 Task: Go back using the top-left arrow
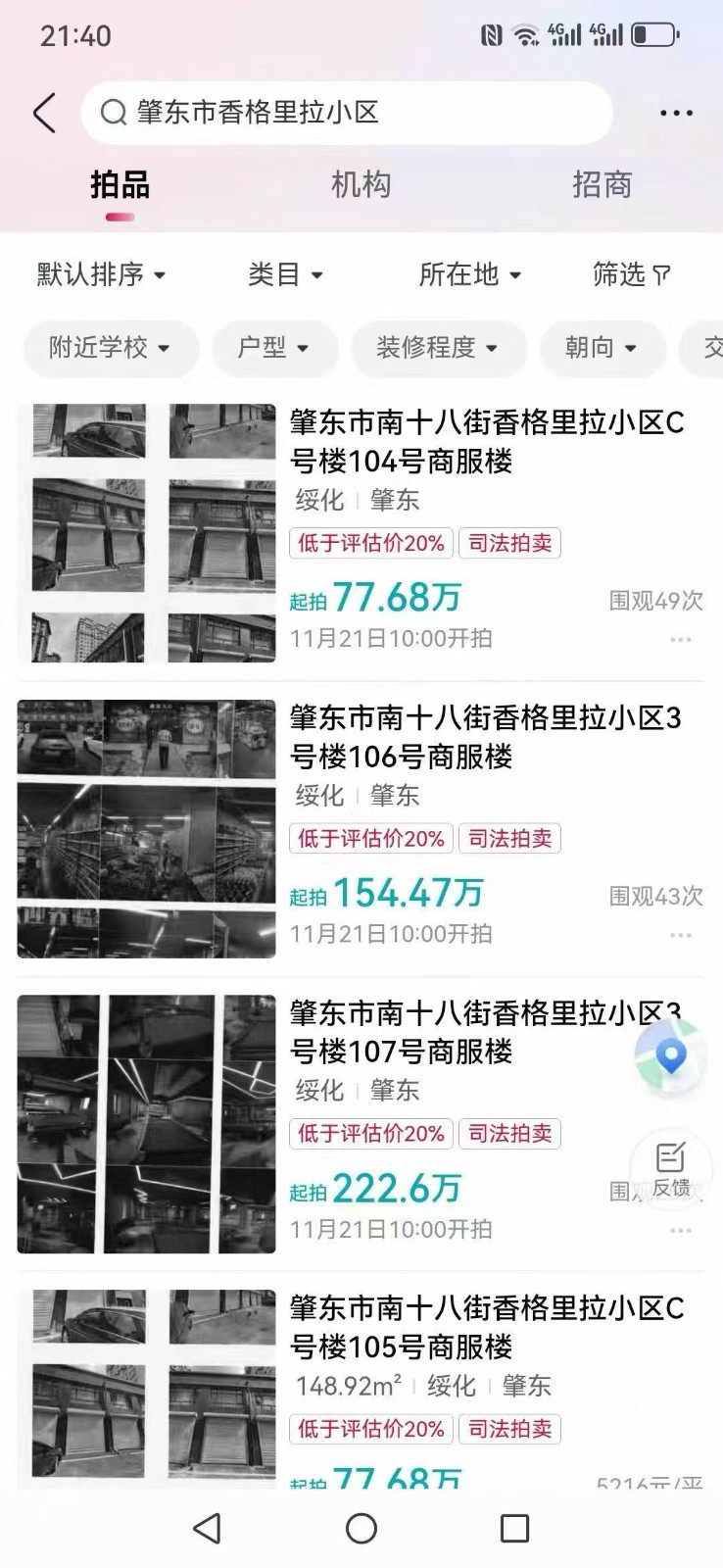click(45, 113)
